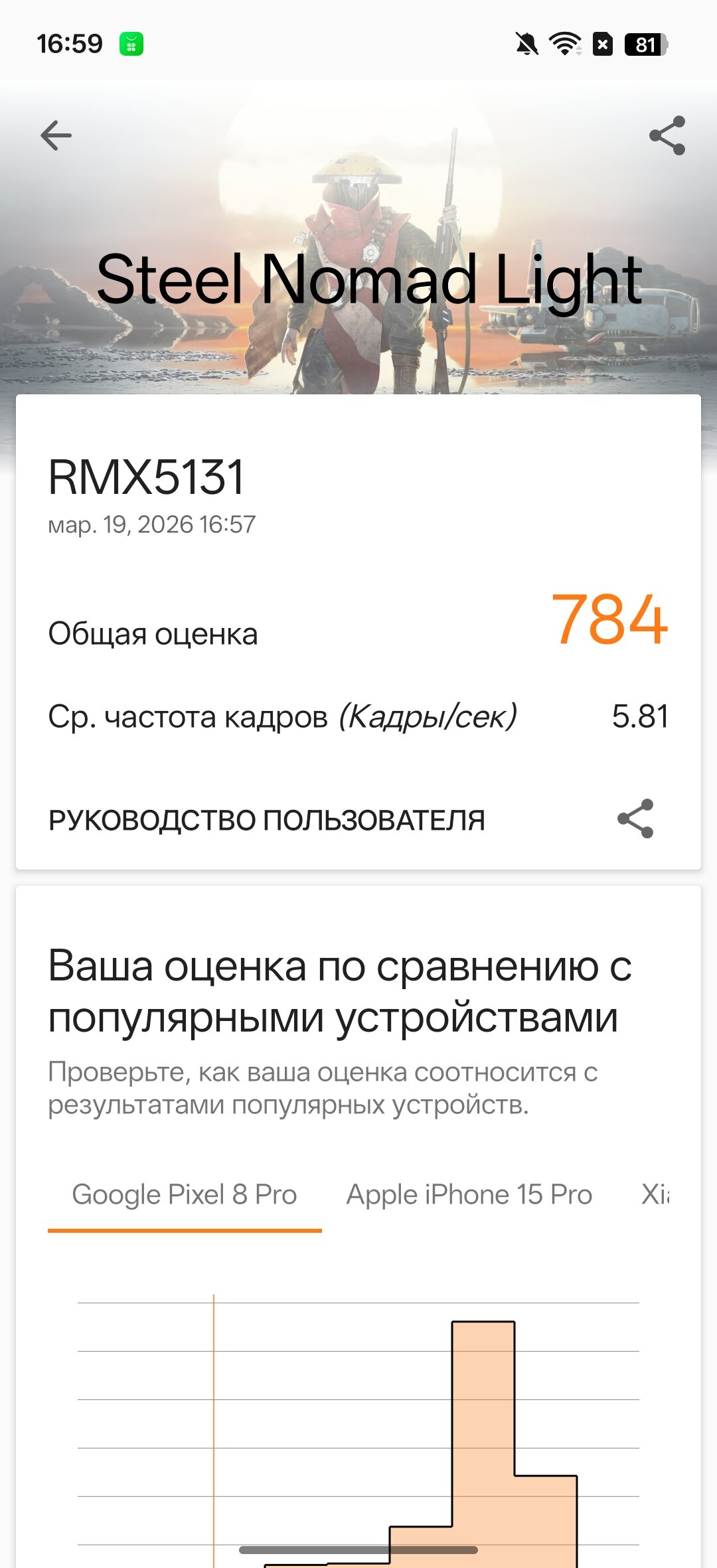Share the RMX5131 result card

pyautogui.click(x=635, y=819)
